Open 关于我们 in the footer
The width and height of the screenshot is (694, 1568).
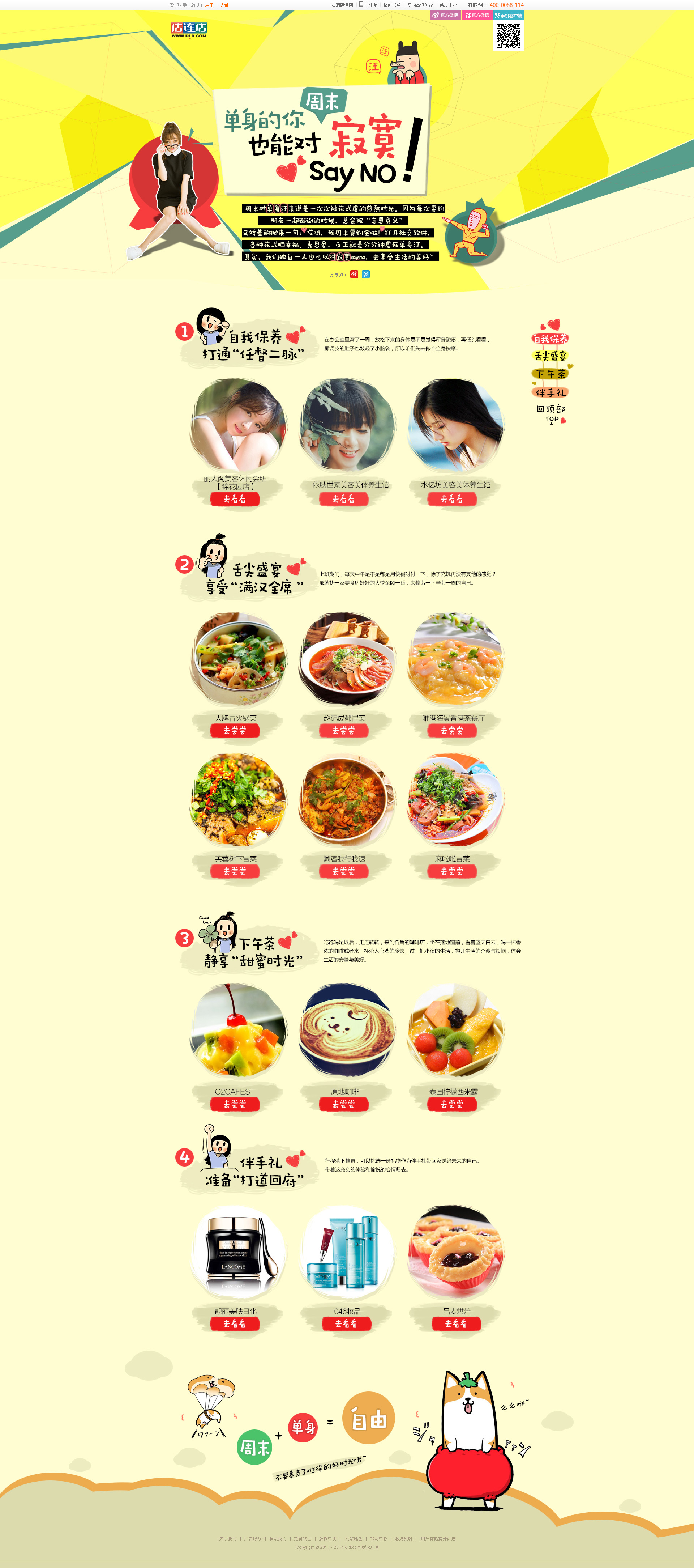click(228, 1538)
